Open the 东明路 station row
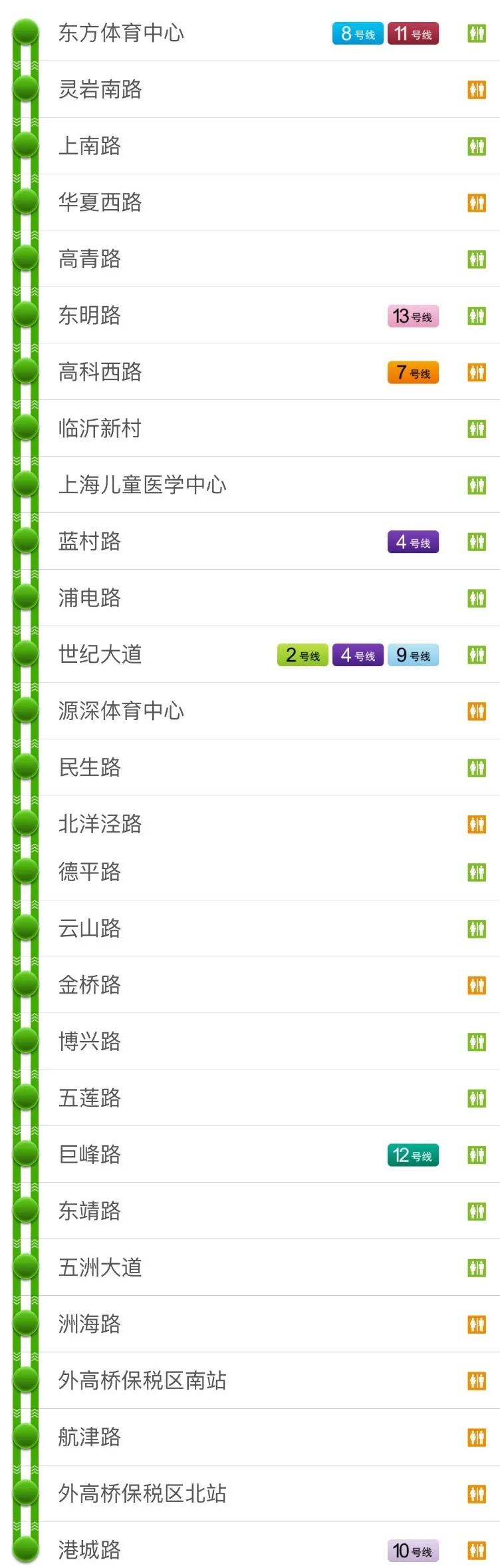This screenshot has height=1568, width=500. coord(90,315)
